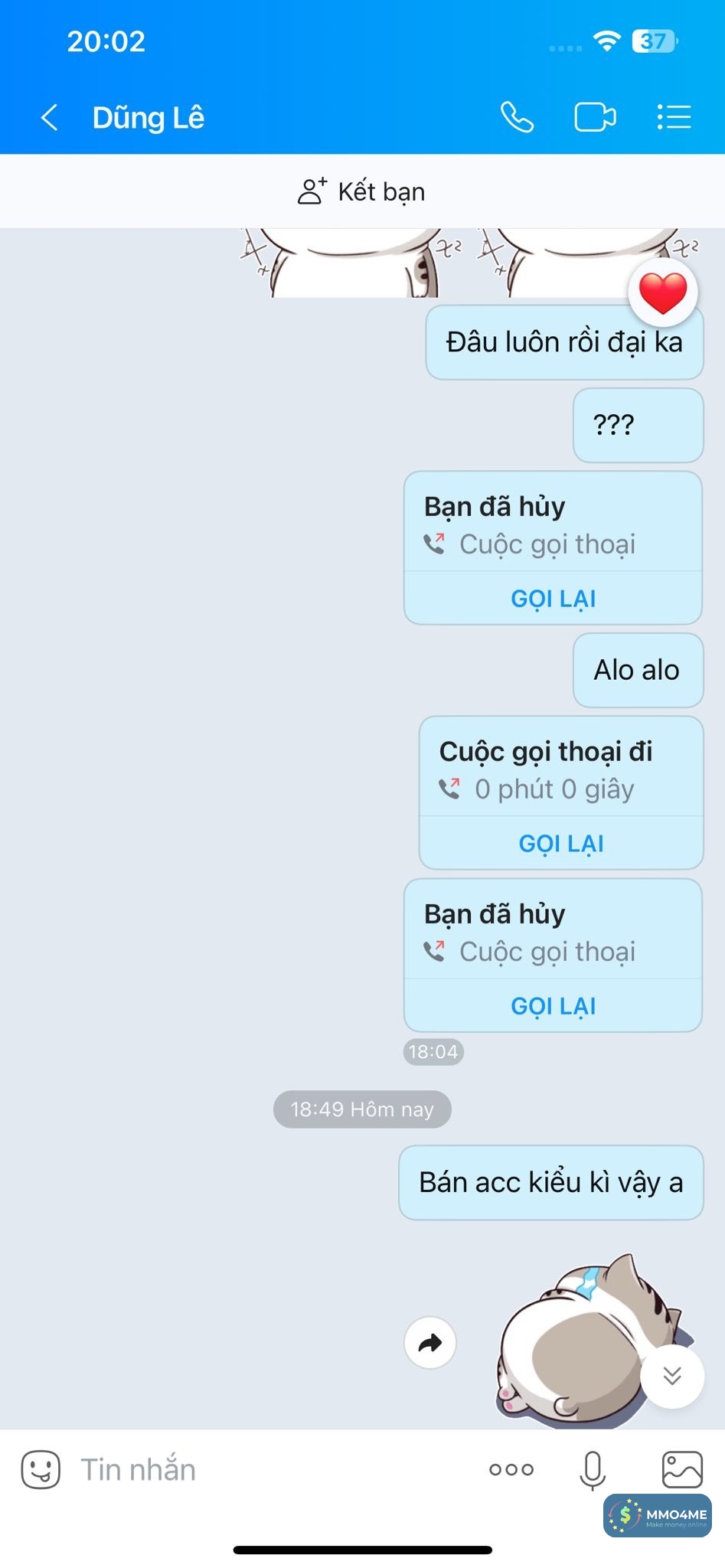Forward the cat sticker message
The width and height of the screenshot is (725, 1568).
click(x=430, y=1342)
